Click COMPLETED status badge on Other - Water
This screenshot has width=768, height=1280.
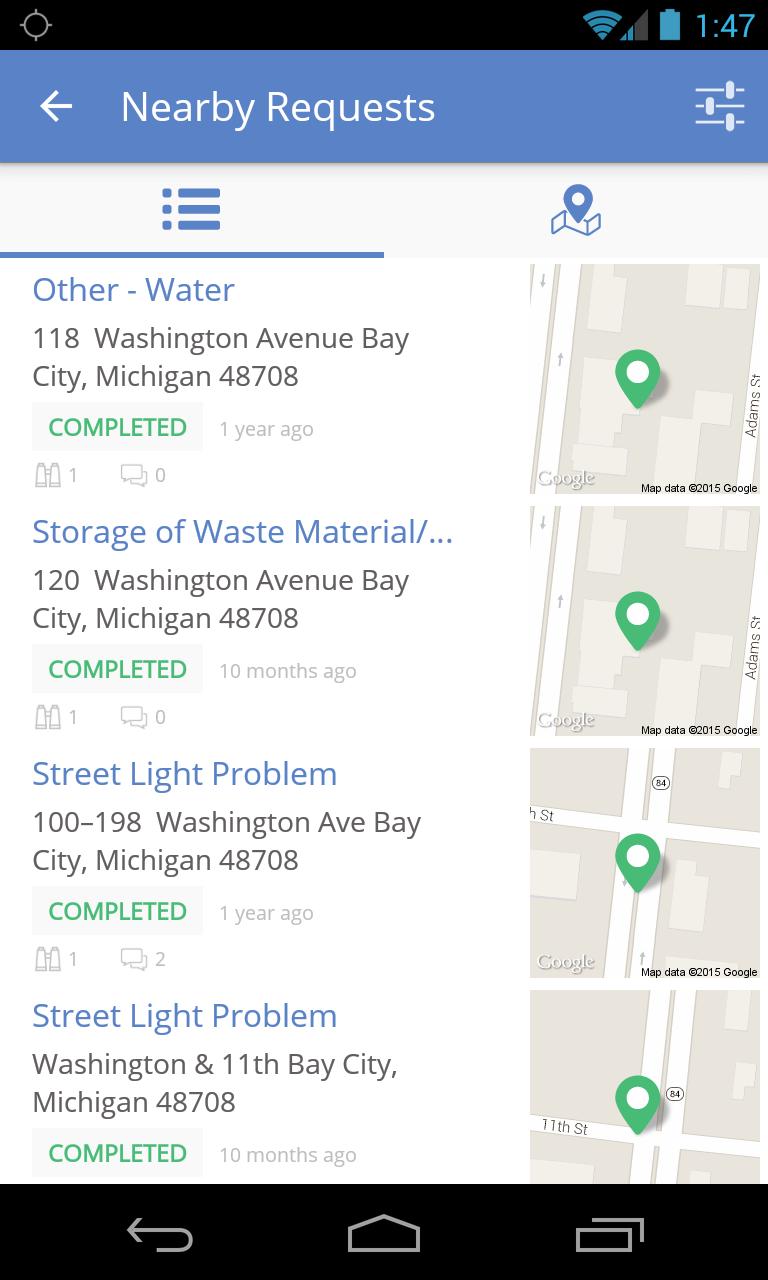click(x=117, y=427)
